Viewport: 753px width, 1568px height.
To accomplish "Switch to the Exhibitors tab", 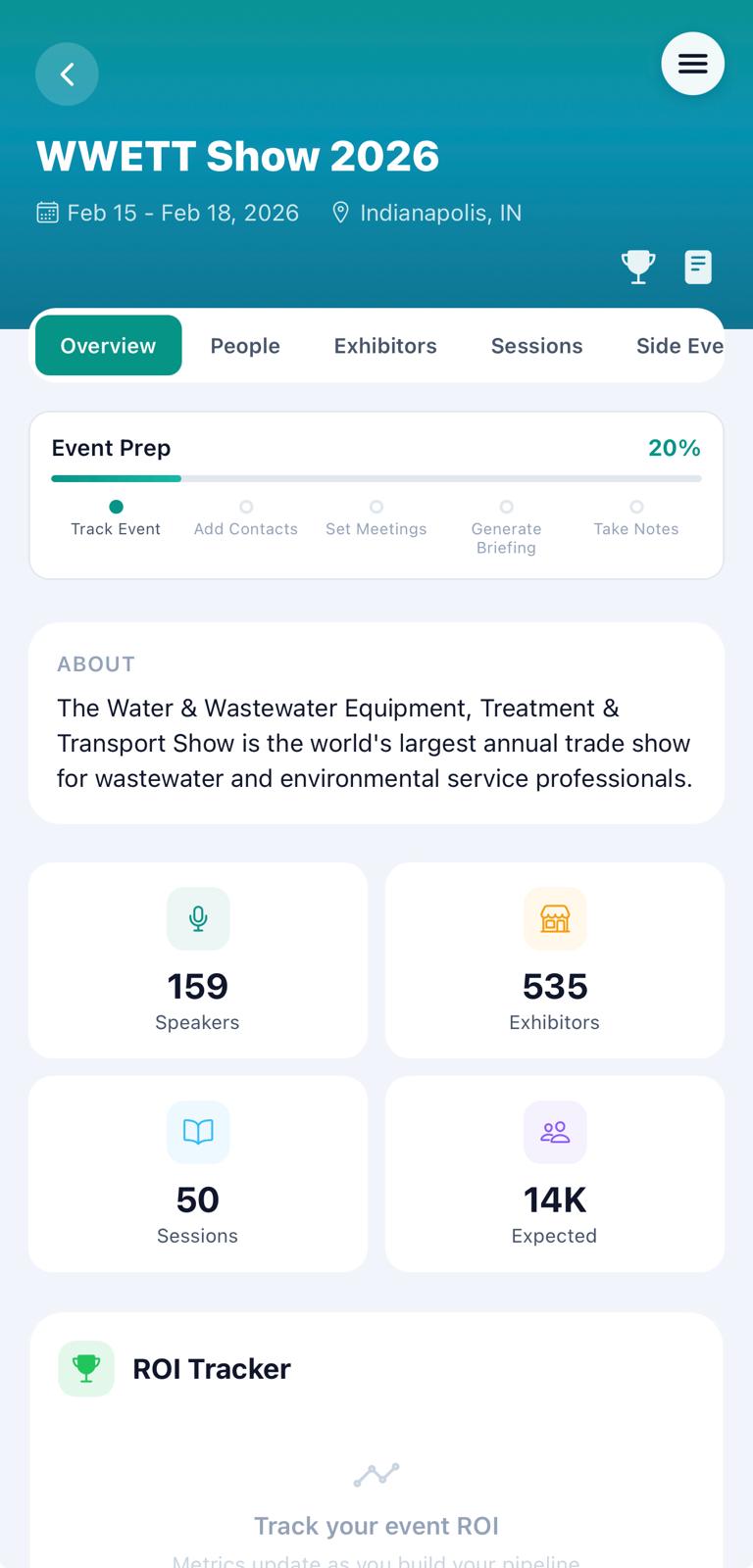I will tap(385, 346).
